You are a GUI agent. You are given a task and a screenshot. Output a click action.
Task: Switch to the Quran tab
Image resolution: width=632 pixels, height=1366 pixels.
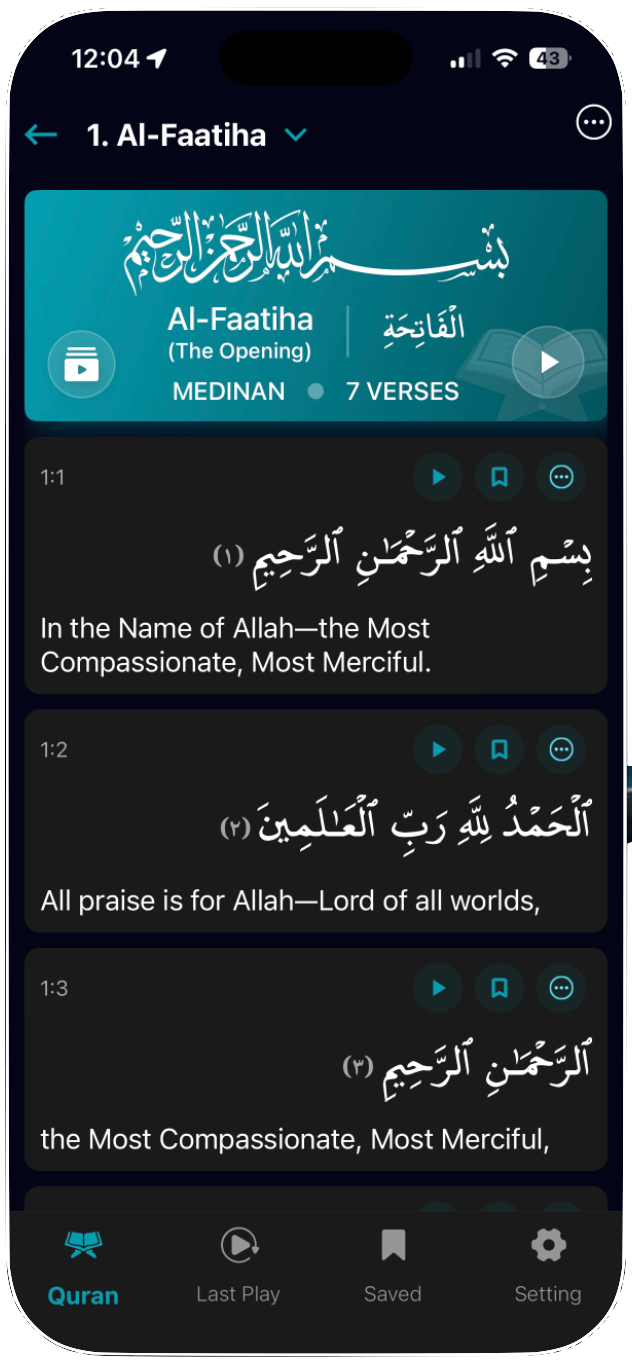[83, 1268]
